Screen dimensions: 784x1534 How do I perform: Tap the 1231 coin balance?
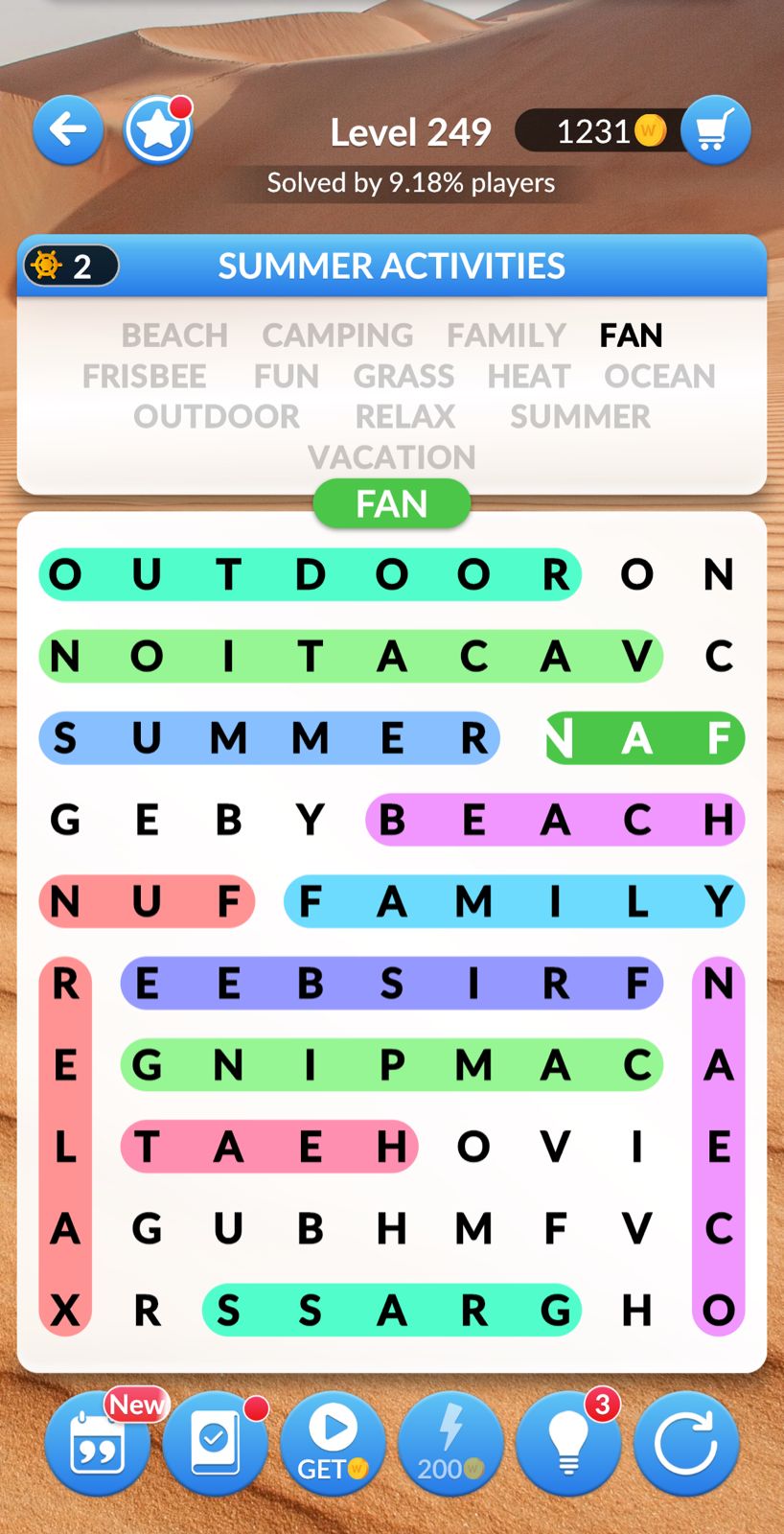[599, 131]
